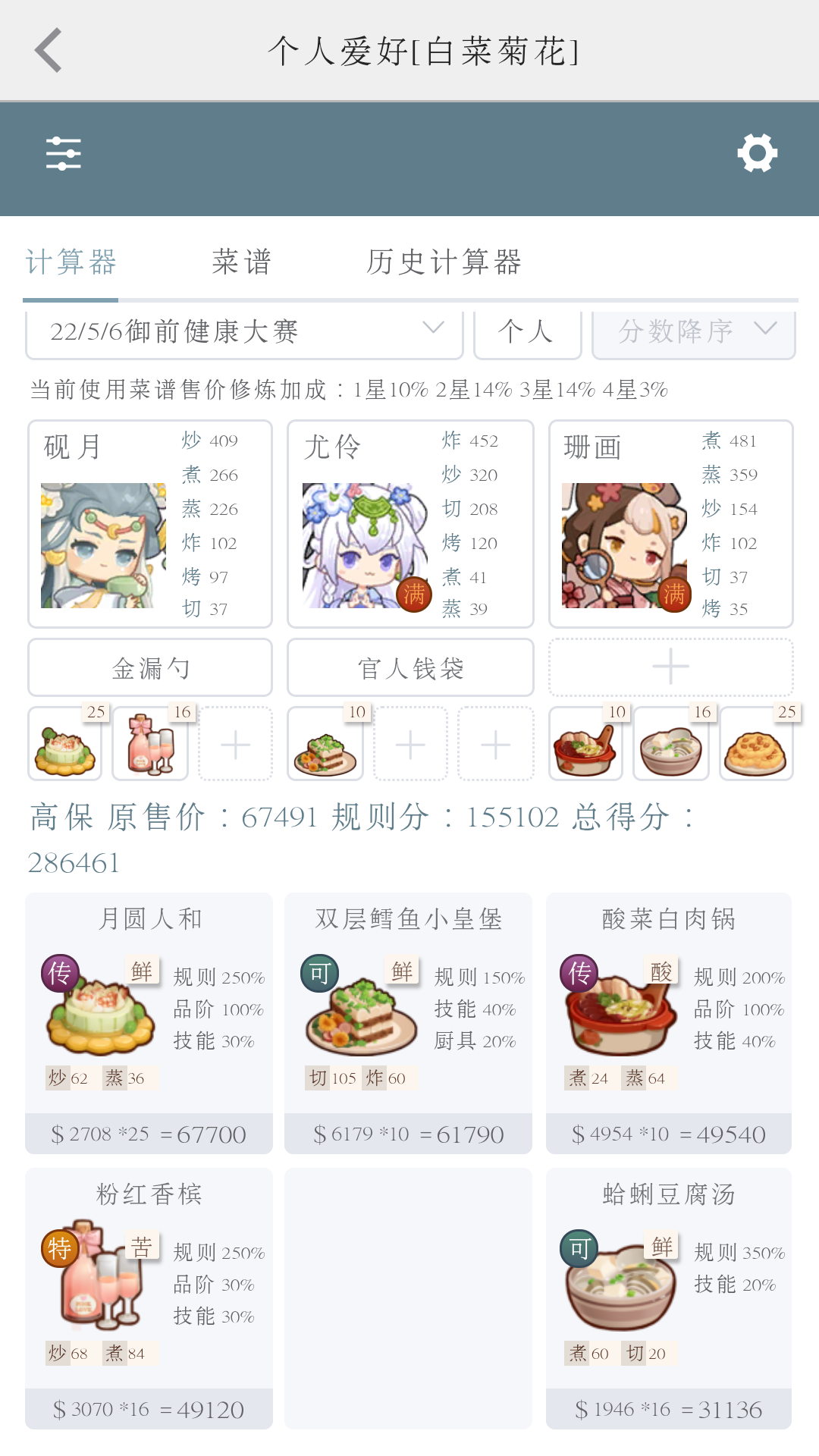Click the empty dish slot under 尤伶
Image resolution: width=819 pixels, height=1456 pixels.
click(x=409, y=745)
